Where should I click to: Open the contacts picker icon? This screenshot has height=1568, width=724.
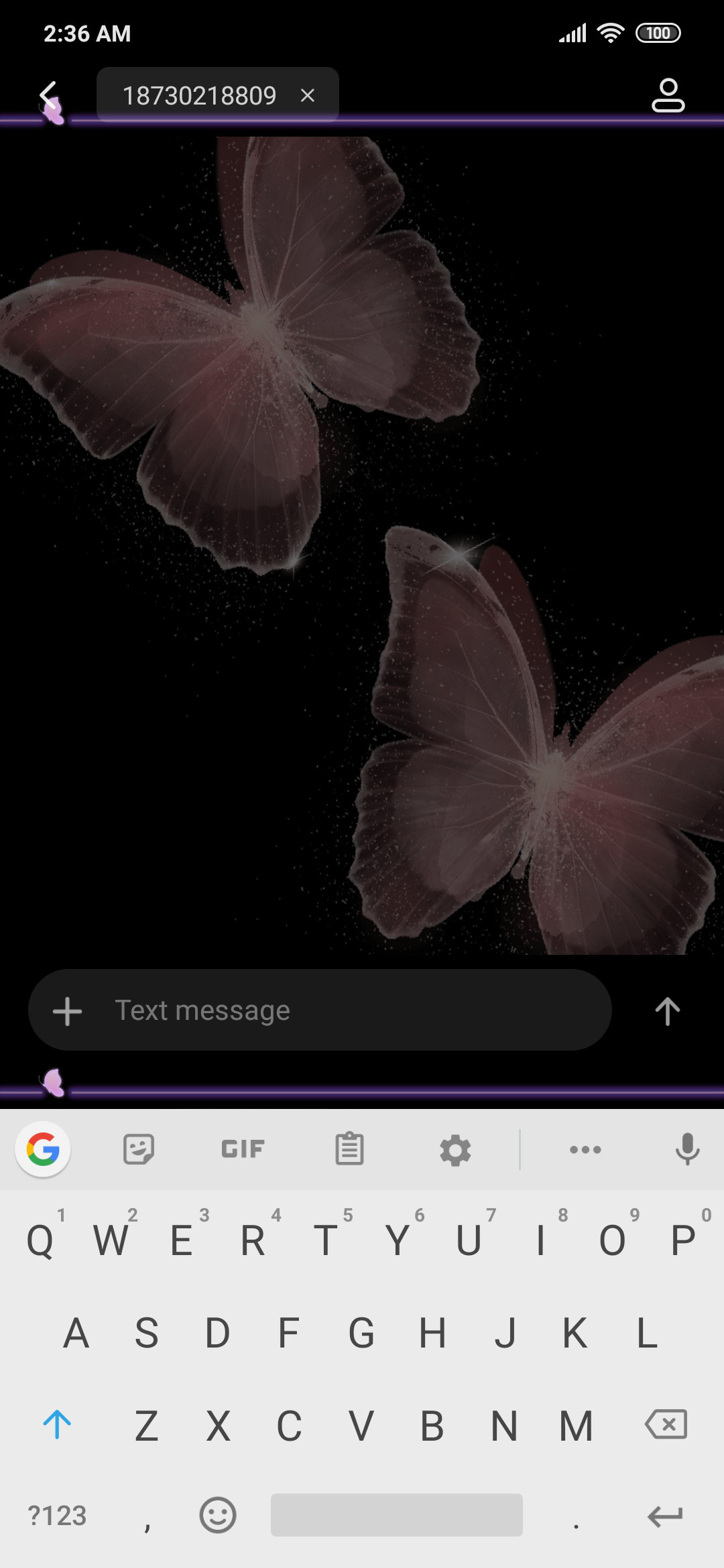click(x=668, y=95)
